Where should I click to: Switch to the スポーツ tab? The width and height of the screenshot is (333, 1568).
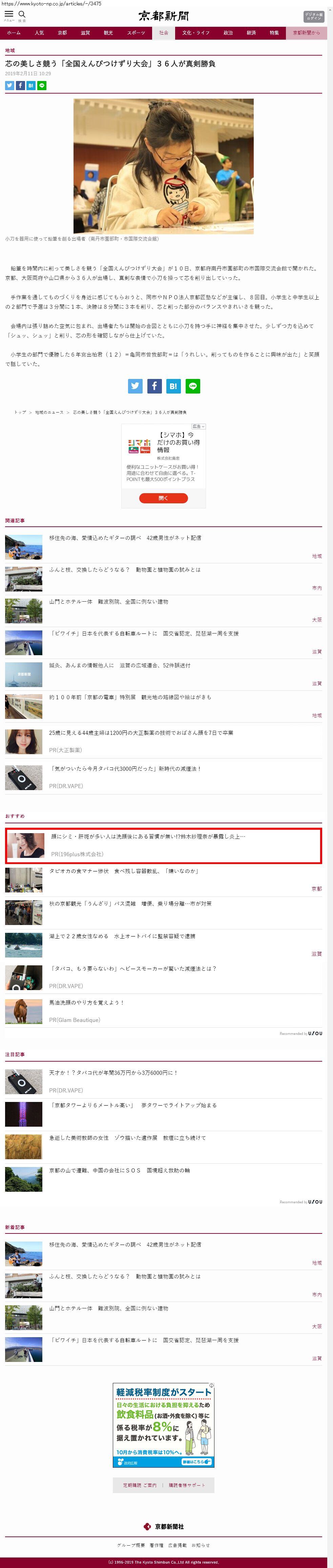(136, 33)
